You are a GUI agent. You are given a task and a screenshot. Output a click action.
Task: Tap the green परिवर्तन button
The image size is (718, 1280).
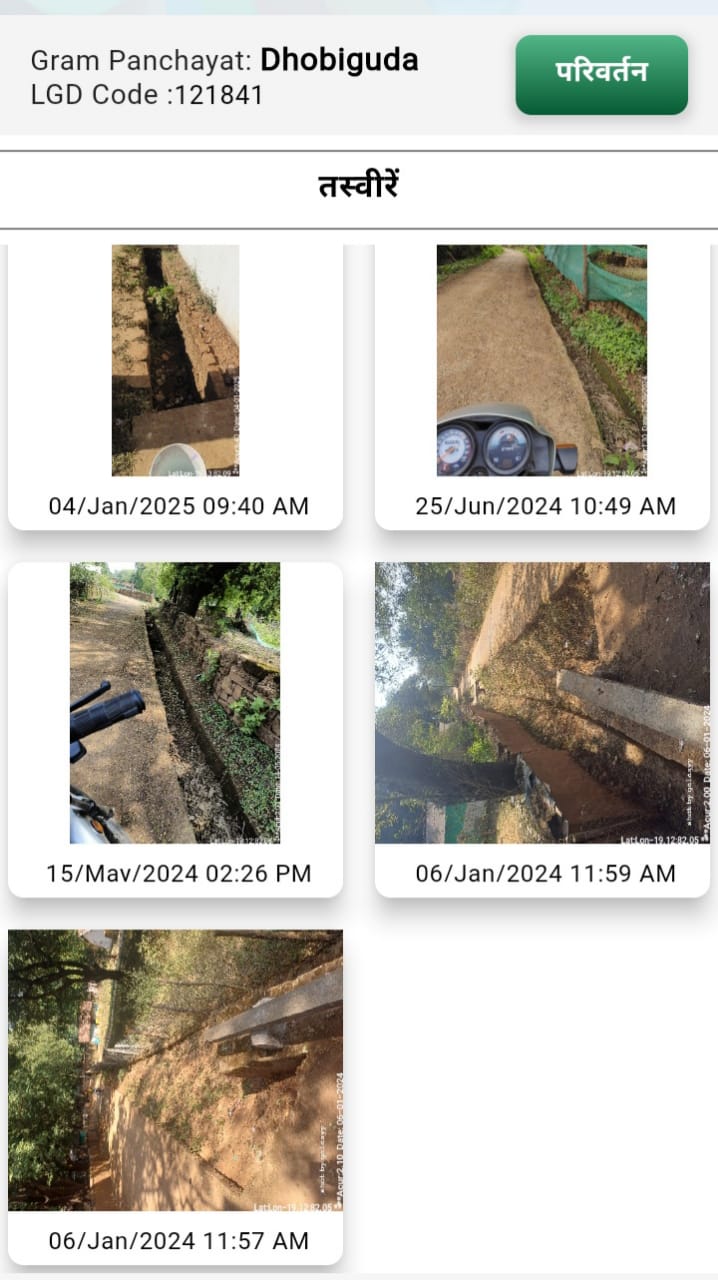point(601,74)
